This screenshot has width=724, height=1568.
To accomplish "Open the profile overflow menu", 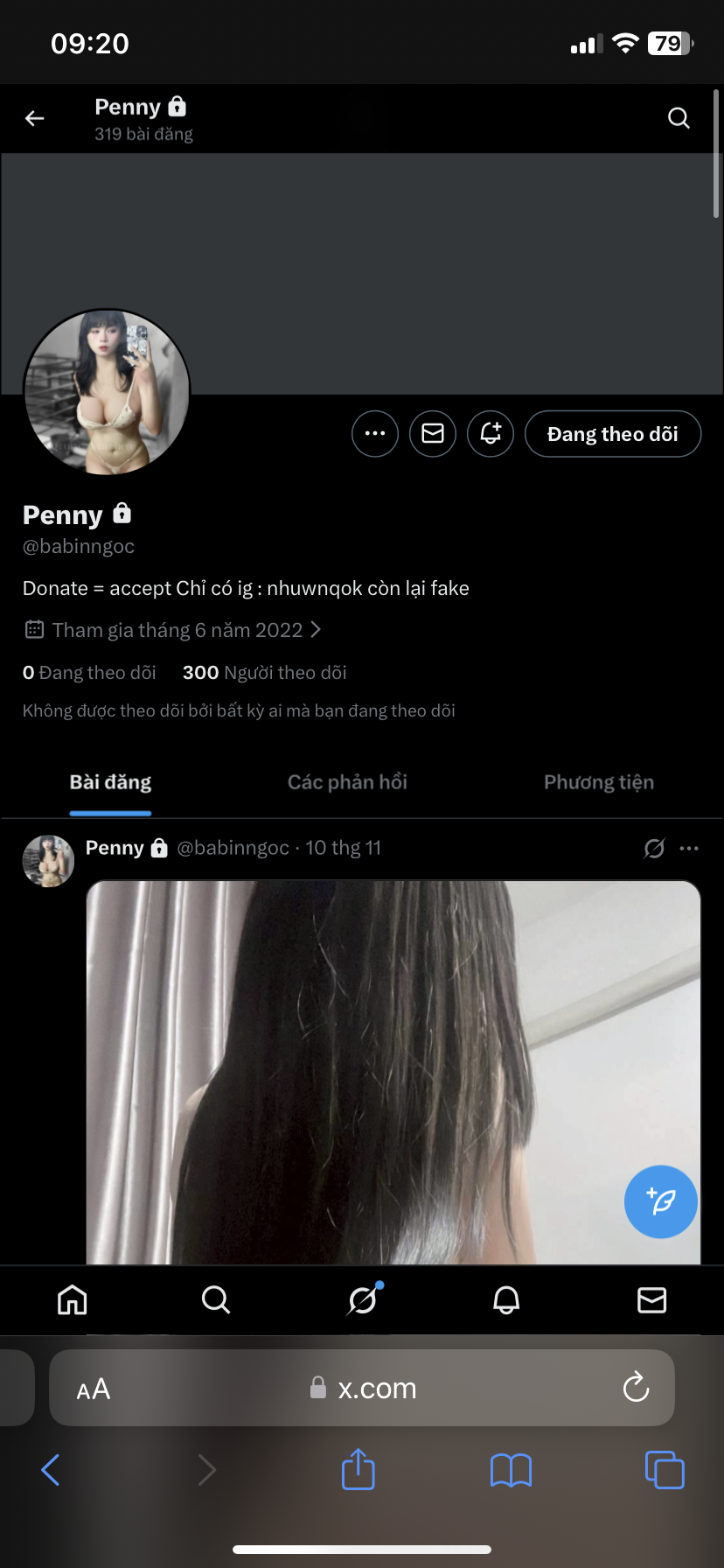I will (x=375, y=434).
